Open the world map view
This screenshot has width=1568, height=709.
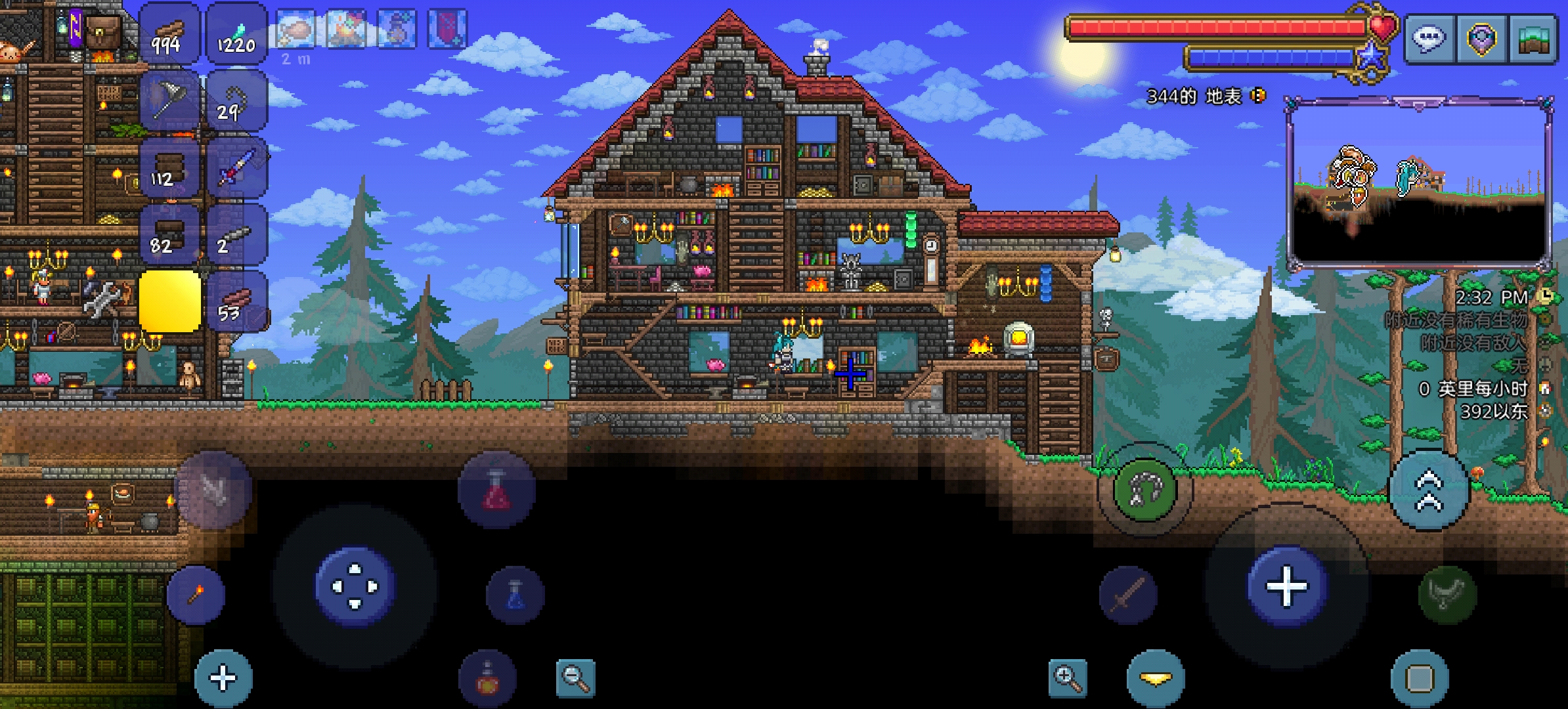(1533, 39)
